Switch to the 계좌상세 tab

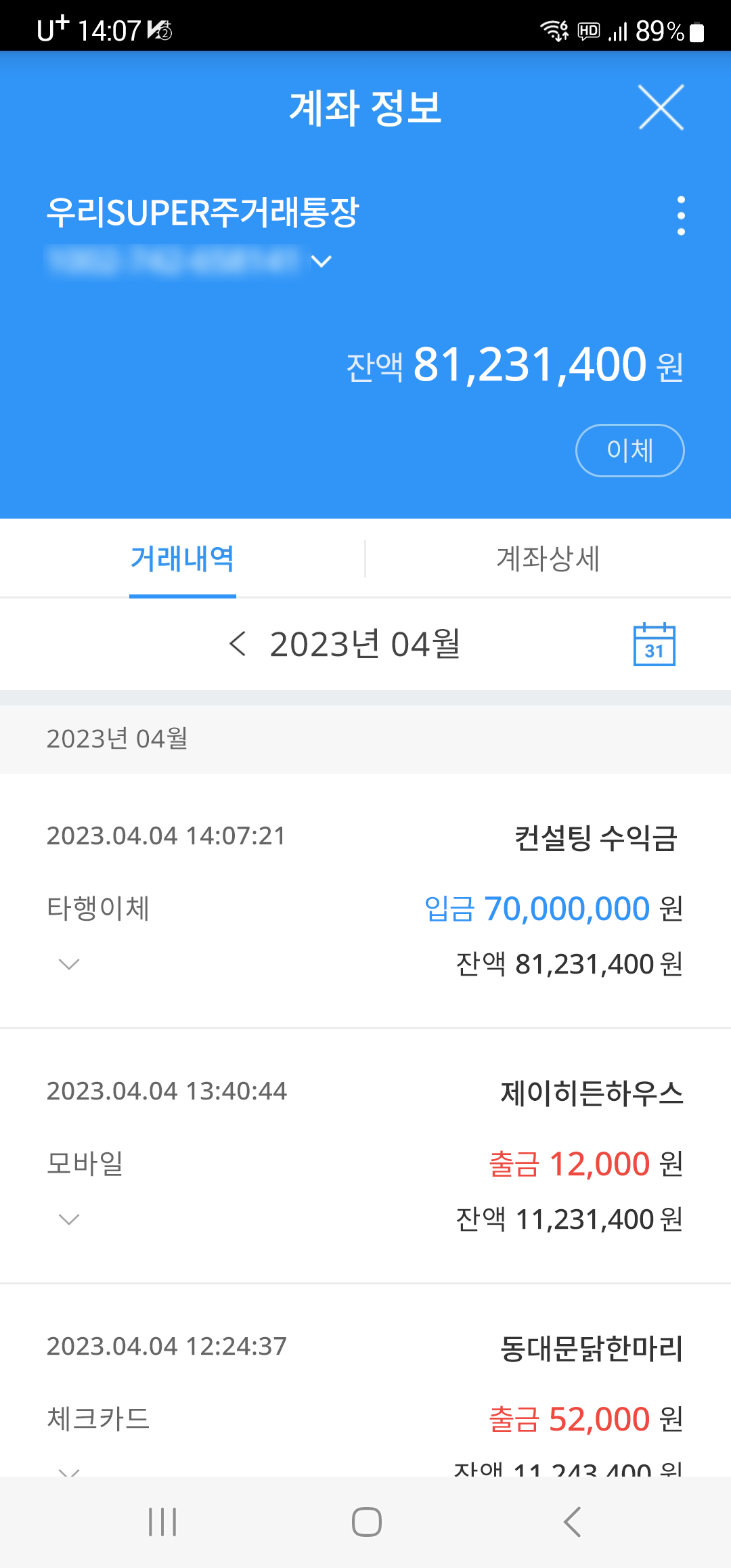pos(548,559)
